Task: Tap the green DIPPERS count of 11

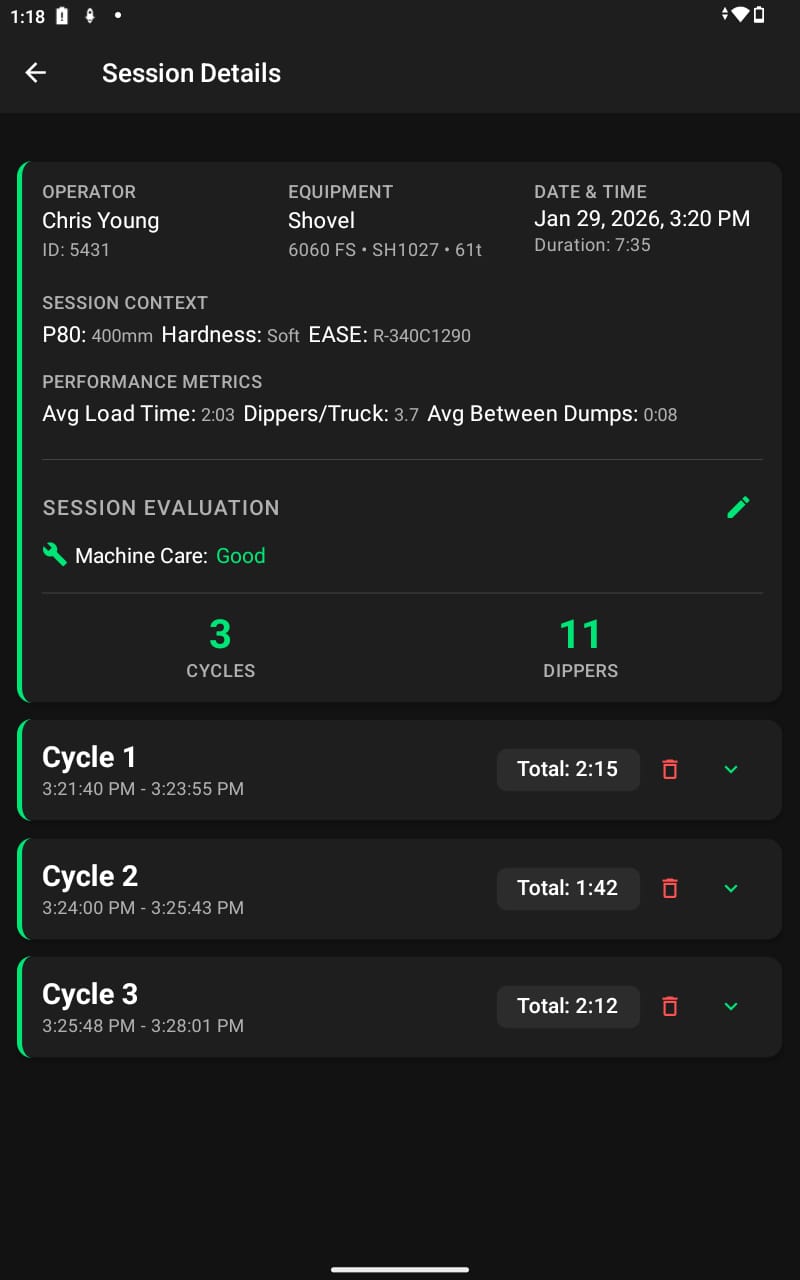Action: (580, 632)
